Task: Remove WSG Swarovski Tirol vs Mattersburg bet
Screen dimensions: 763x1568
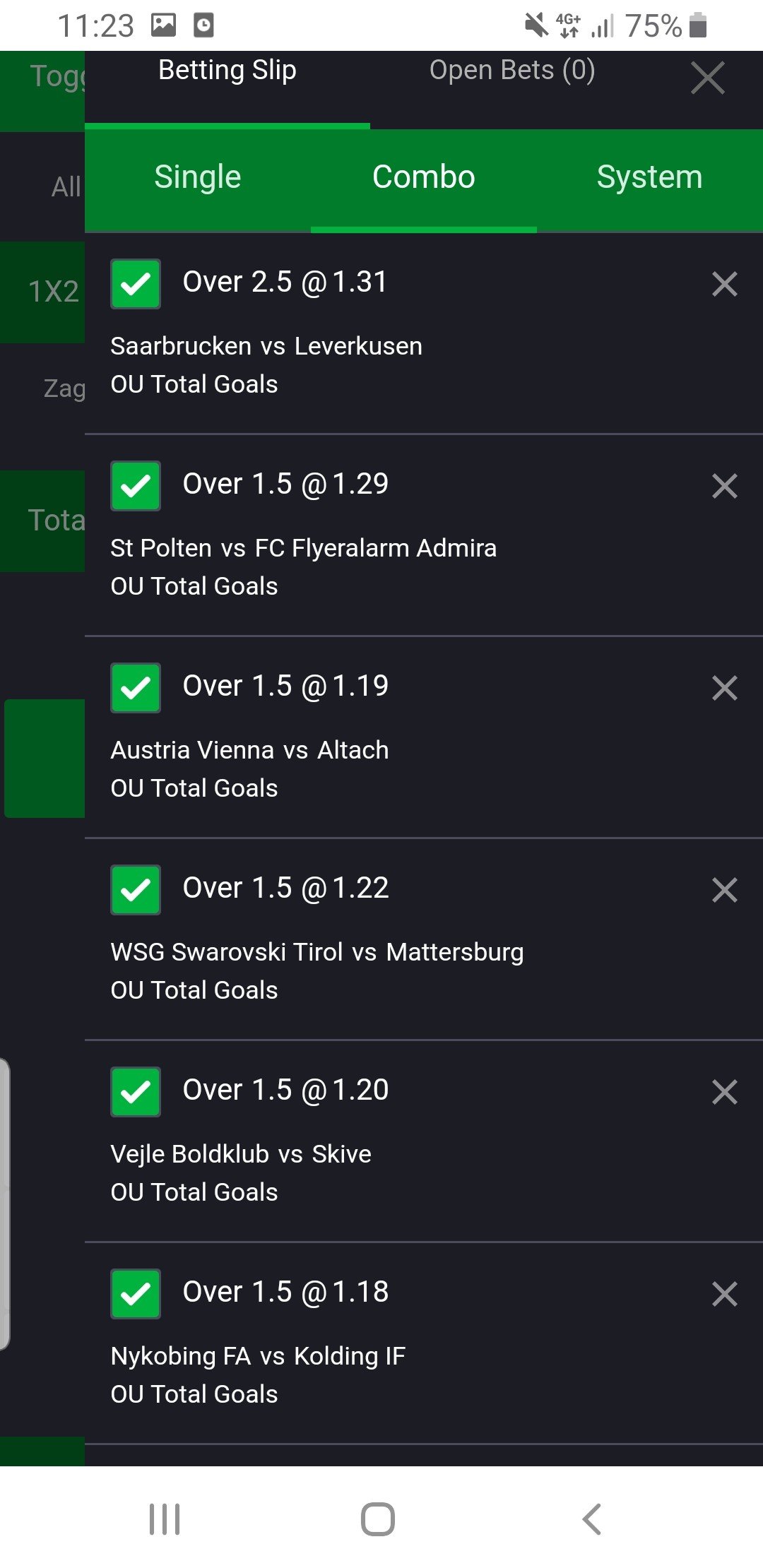Action: 724,890
